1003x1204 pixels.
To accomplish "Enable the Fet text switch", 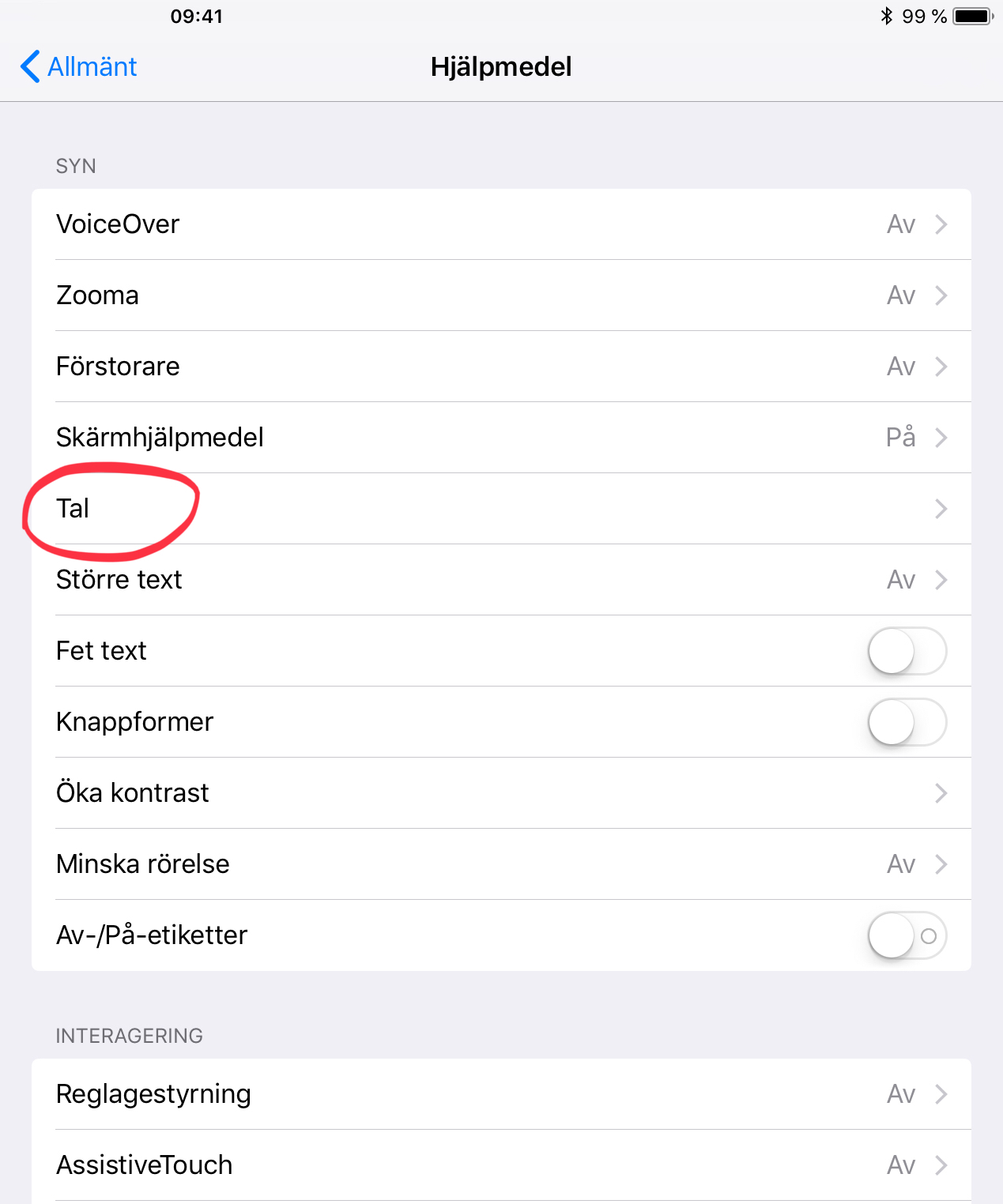I will click(x=907, y=651).
